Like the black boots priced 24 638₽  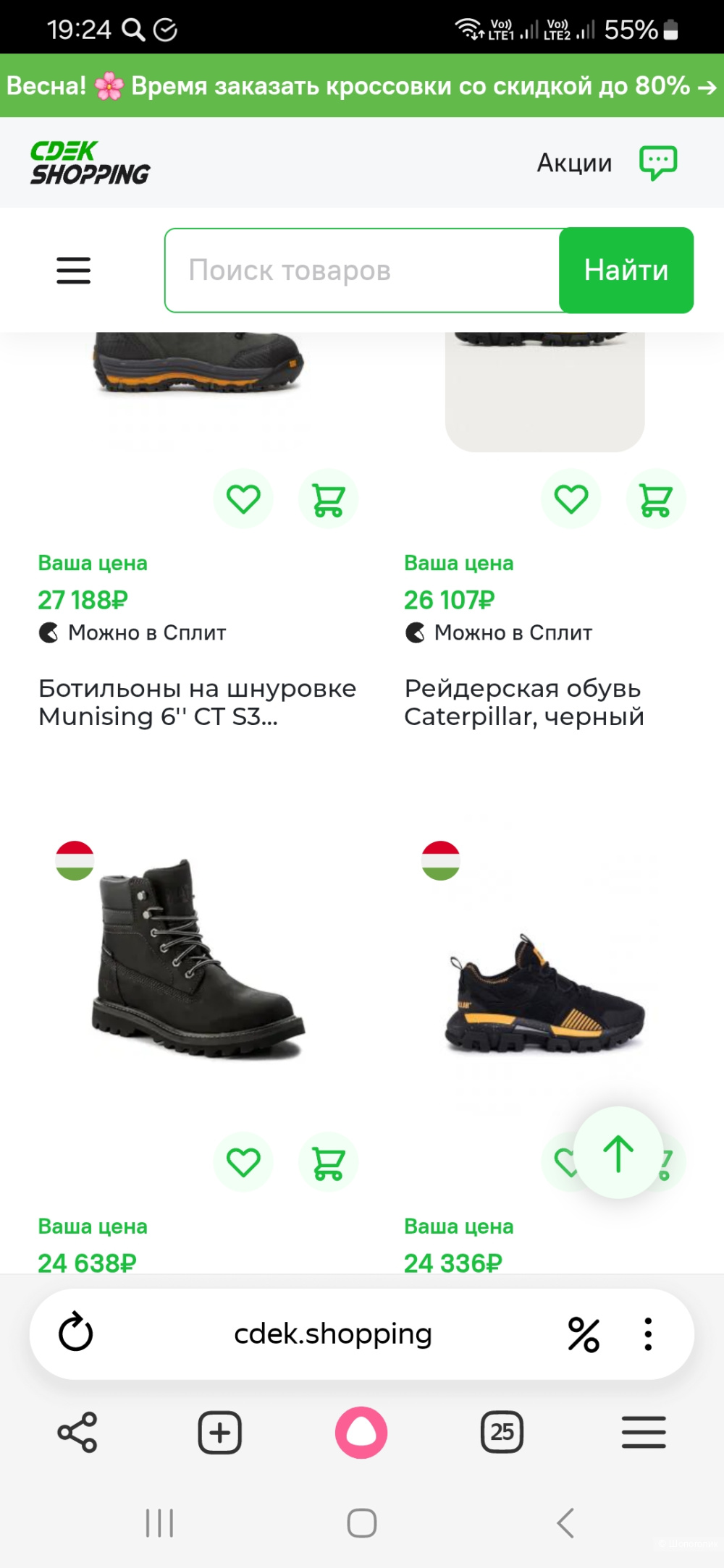(x=243, y=1162)
